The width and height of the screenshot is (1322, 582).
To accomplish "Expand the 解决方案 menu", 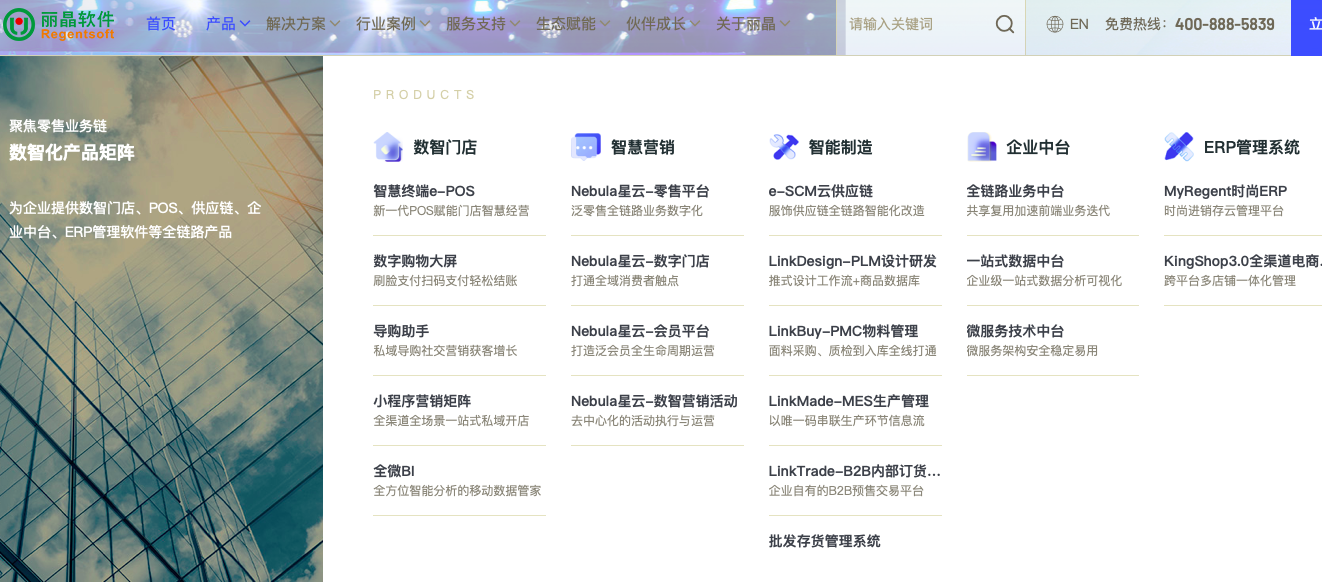I will pyautogui.click(x=303, y=24).
